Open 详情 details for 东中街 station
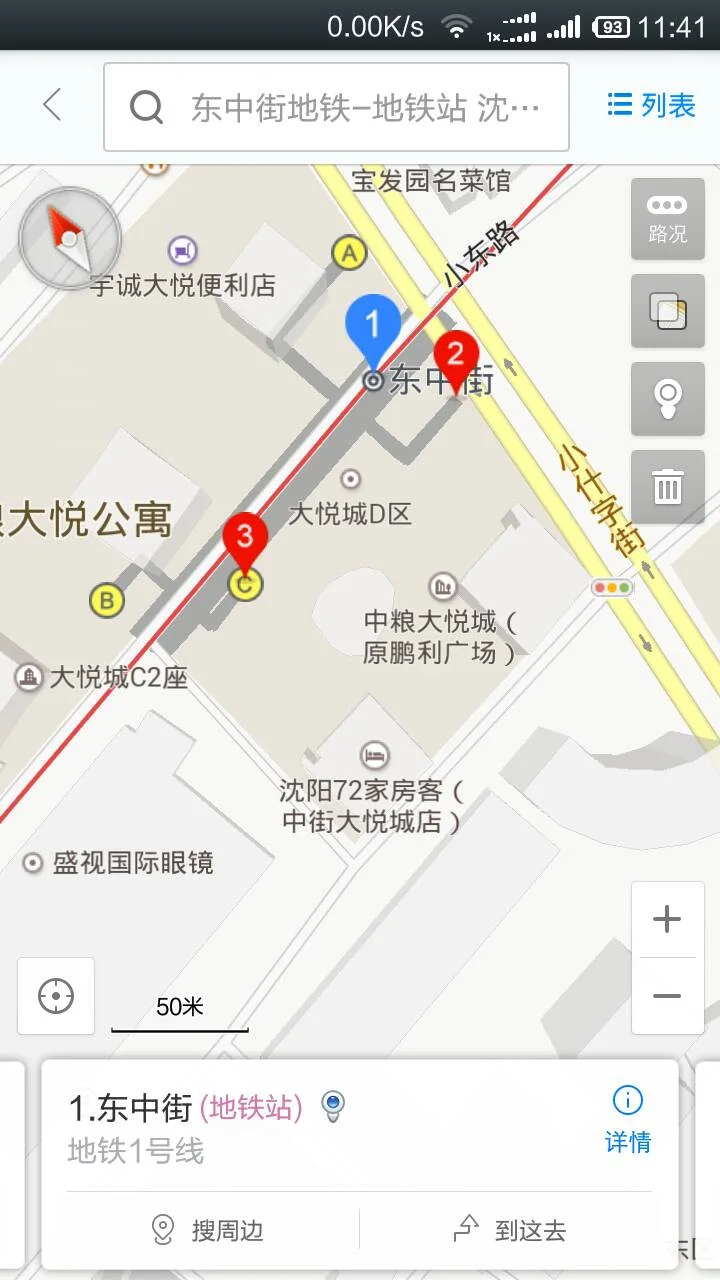 coord(626,1142)
